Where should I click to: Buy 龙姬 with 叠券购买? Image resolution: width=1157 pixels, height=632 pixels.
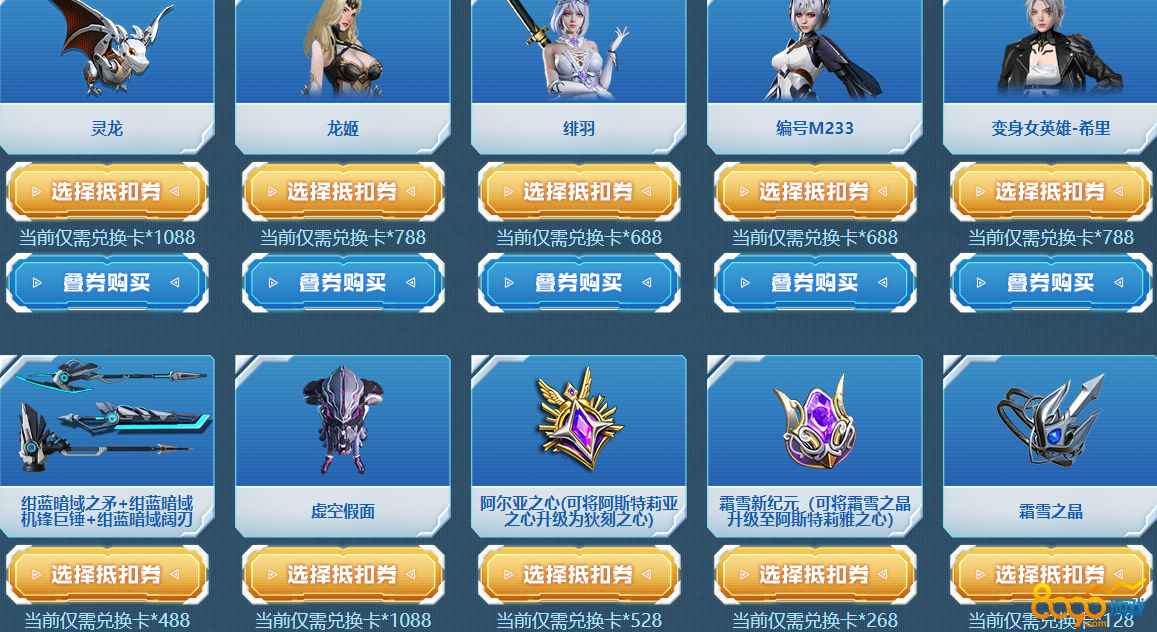[343, 283]
